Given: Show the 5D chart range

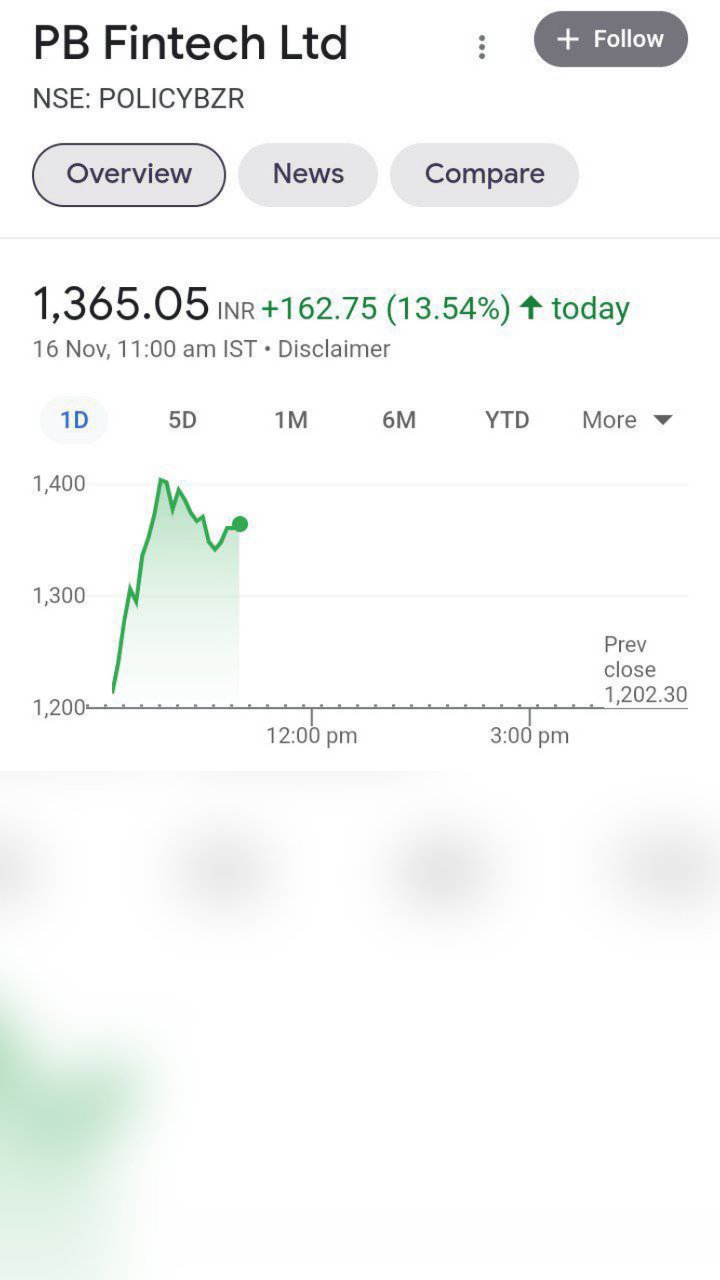Looking at the screenshot, I should [x=182, y=420].
